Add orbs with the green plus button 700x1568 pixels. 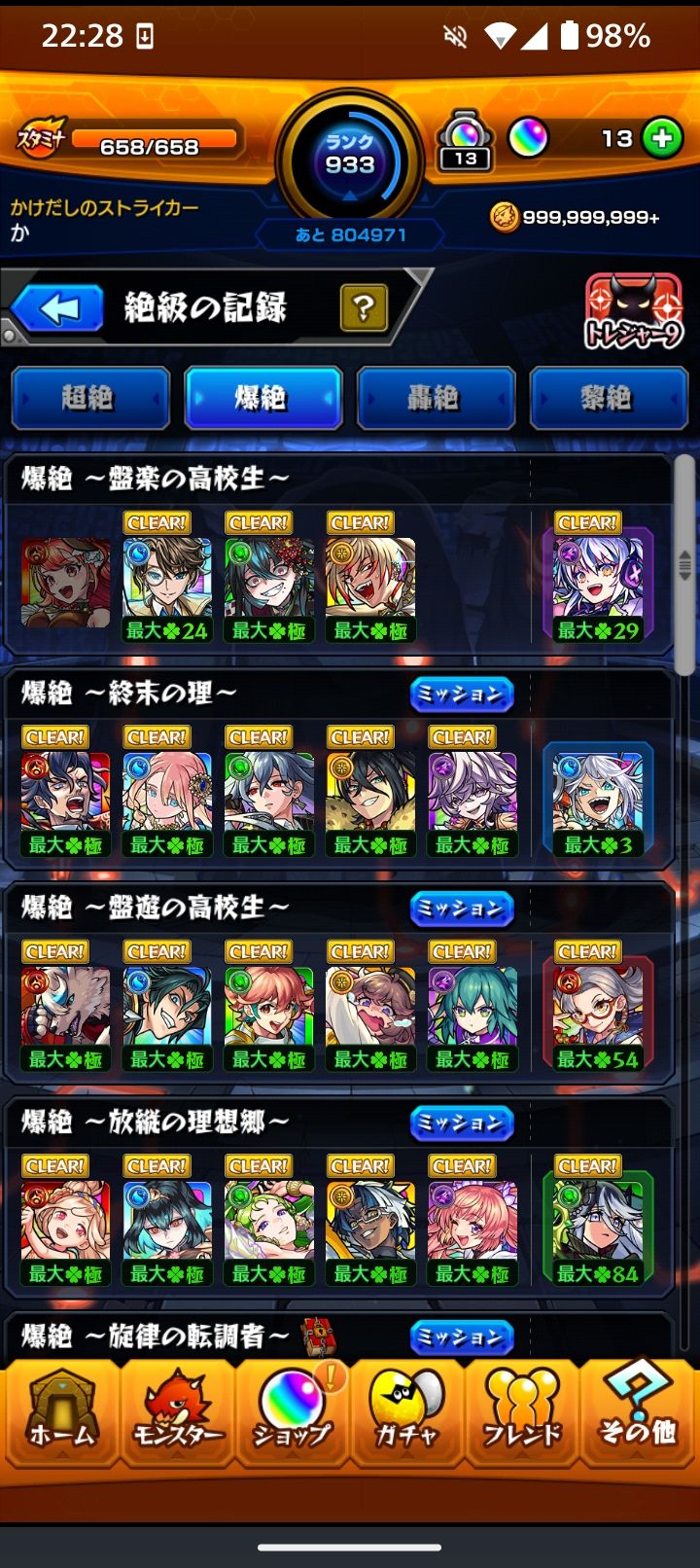point(663,139)
